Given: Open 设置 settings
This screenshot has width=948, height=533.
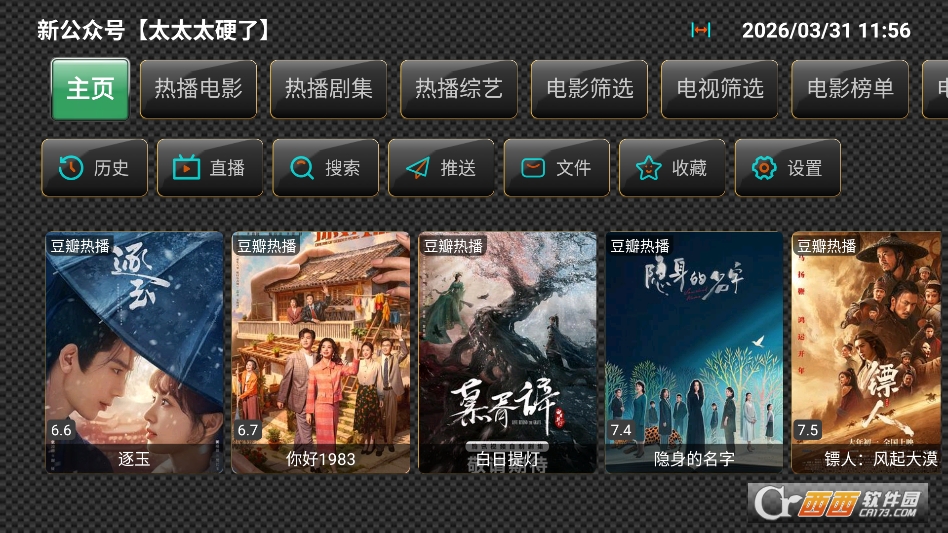Looking at the screenshot, I should coord(787,168).
